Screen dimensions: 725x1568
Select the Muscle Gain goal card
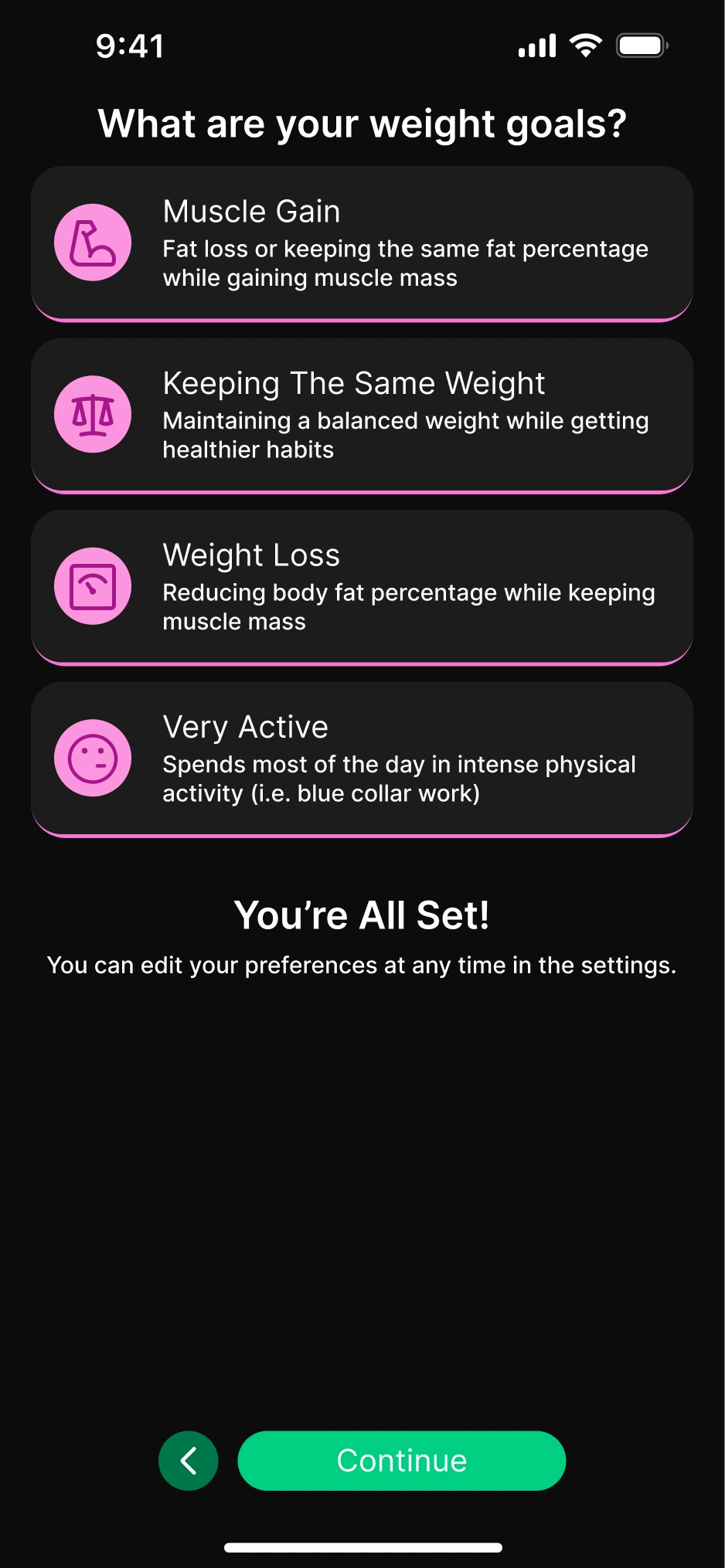362,243
